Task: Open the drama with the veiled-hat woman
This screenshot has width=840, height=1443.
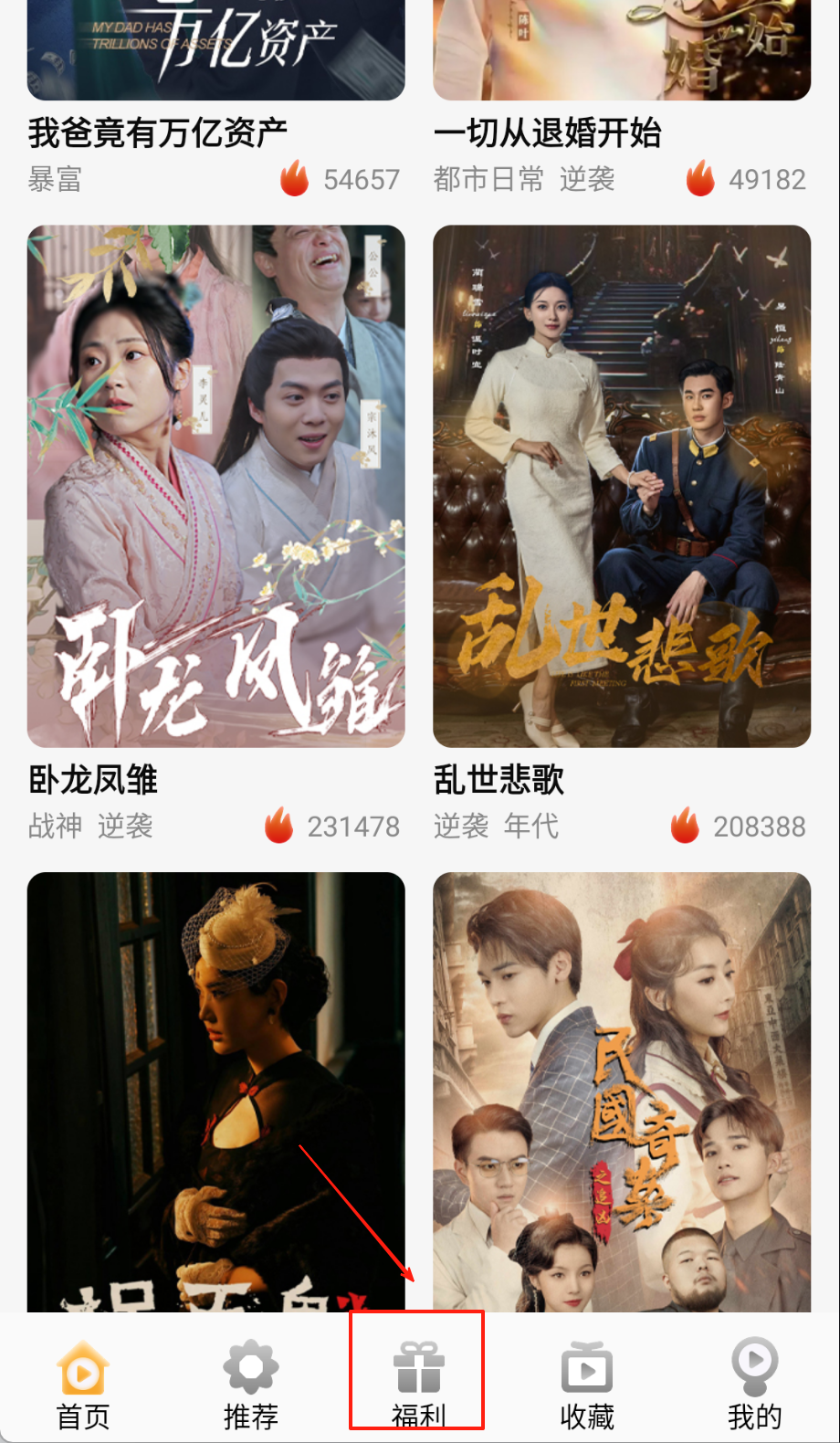Action: [x=215, y=1091]
